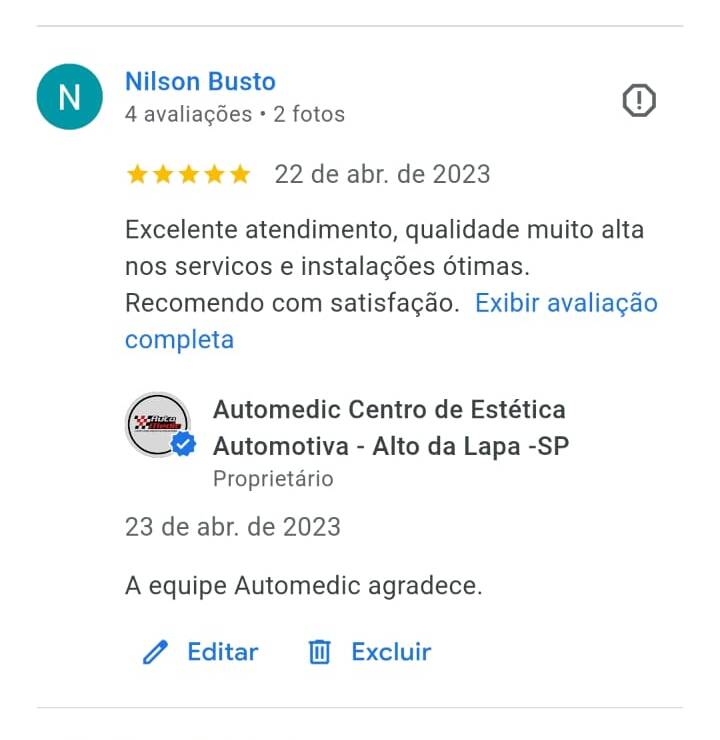Tap Nilson Busto's avatar circle
The image size is (720, 740).
tap(69, 97)
